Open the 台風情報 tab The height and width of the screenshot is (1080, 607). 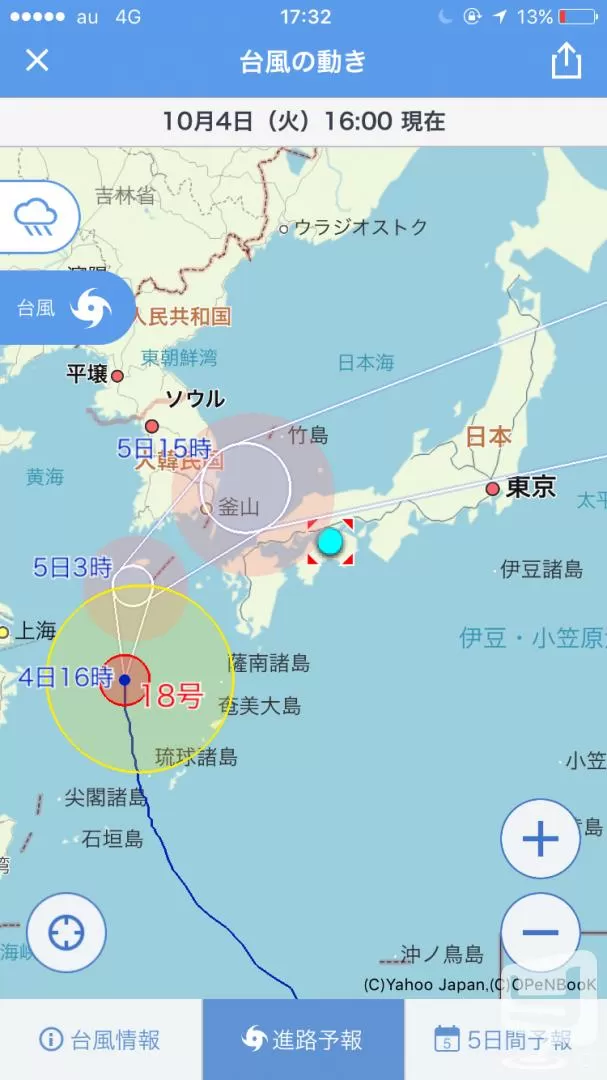pyautogui.click(x=101, y=1039)
